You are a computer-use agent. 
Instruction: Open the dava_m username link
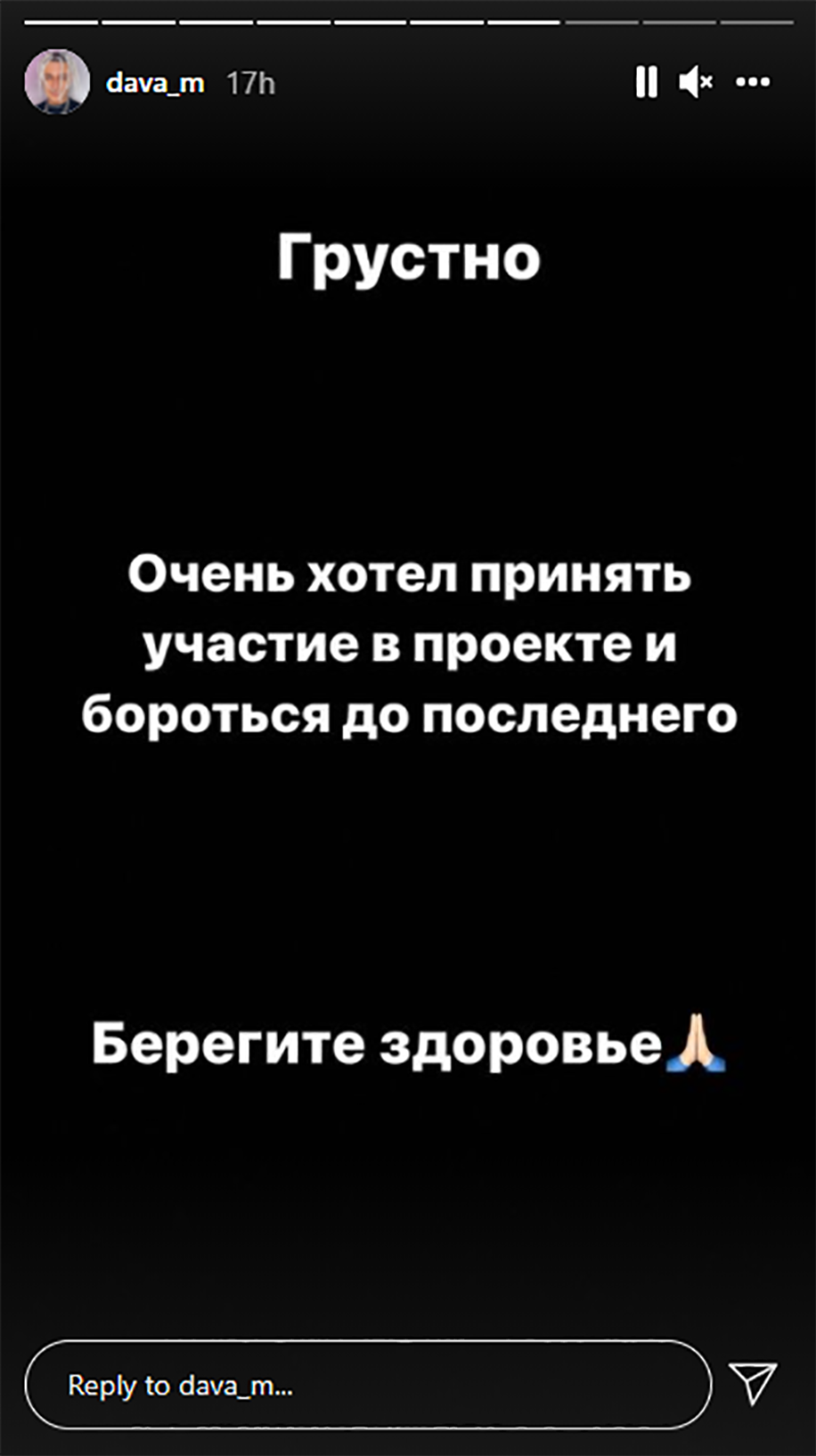pyautogui.click(x=156, y=84)
